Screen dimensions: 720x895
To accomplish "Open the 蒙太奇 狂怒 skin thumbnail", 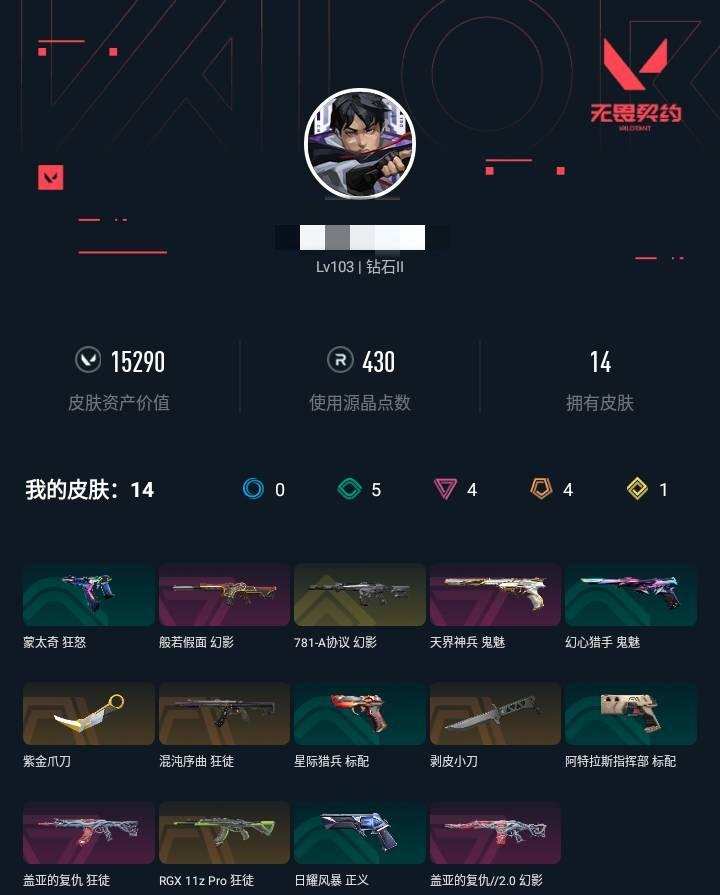I will 88,594.
